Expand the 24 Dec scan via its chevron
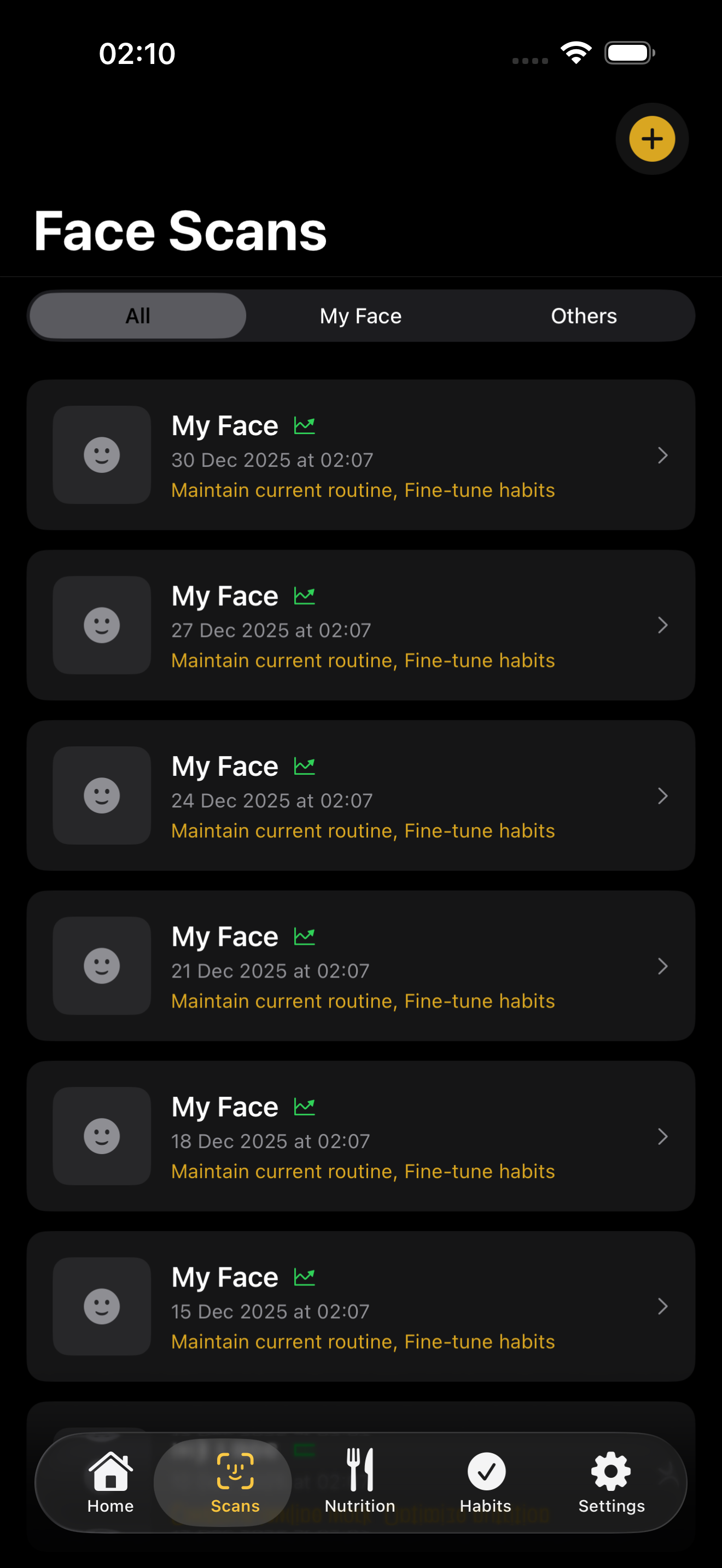This screenshot has width=722, height=1568. [x=663, y=795]
